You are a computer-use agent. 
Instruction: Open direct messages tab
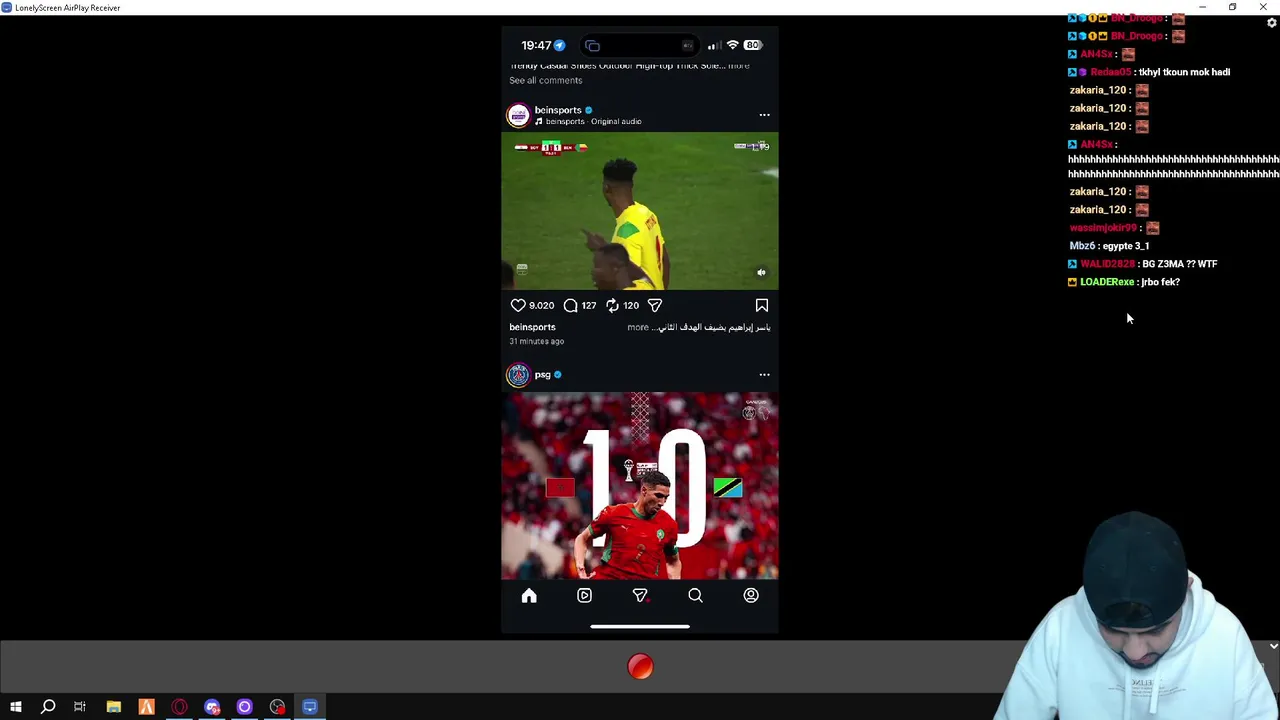640,596
